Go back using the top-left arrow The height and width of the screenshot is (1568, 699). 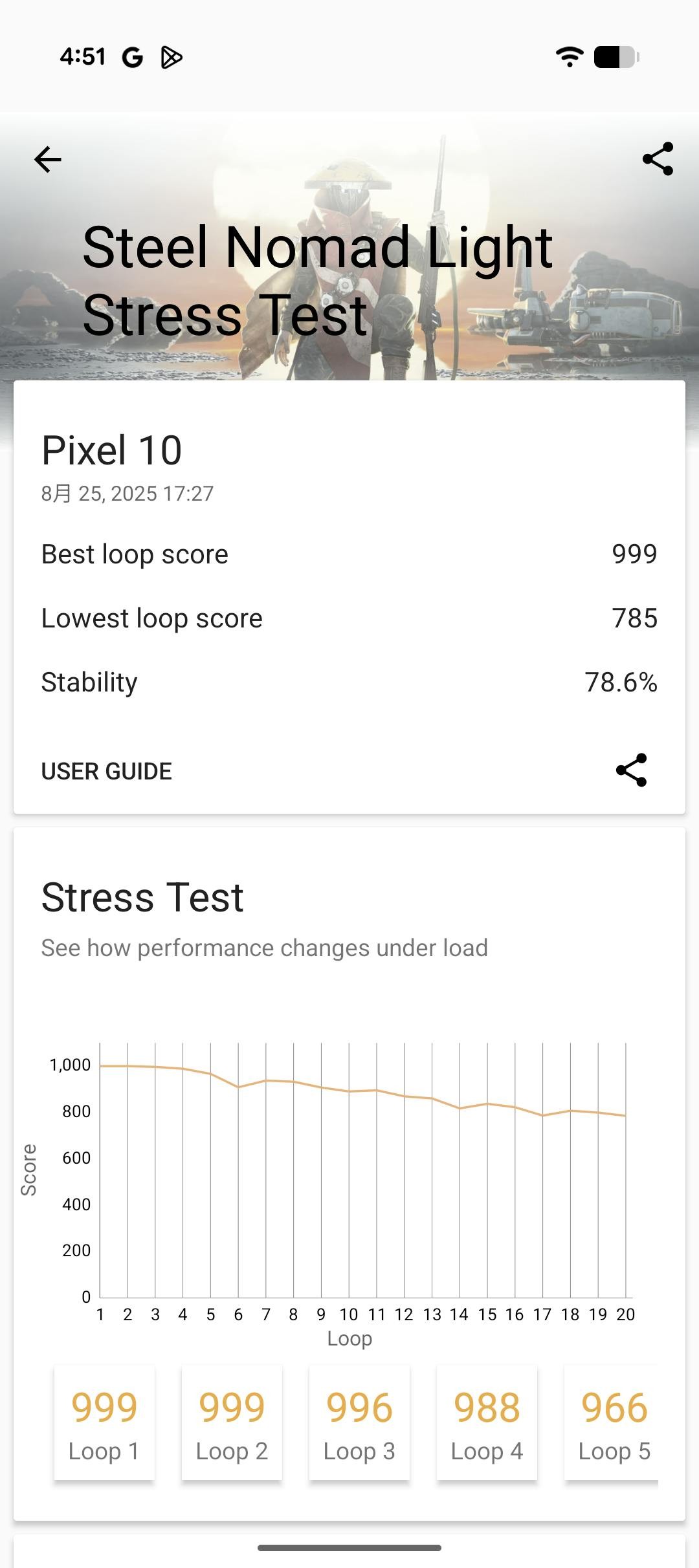(x=48, y=160)
